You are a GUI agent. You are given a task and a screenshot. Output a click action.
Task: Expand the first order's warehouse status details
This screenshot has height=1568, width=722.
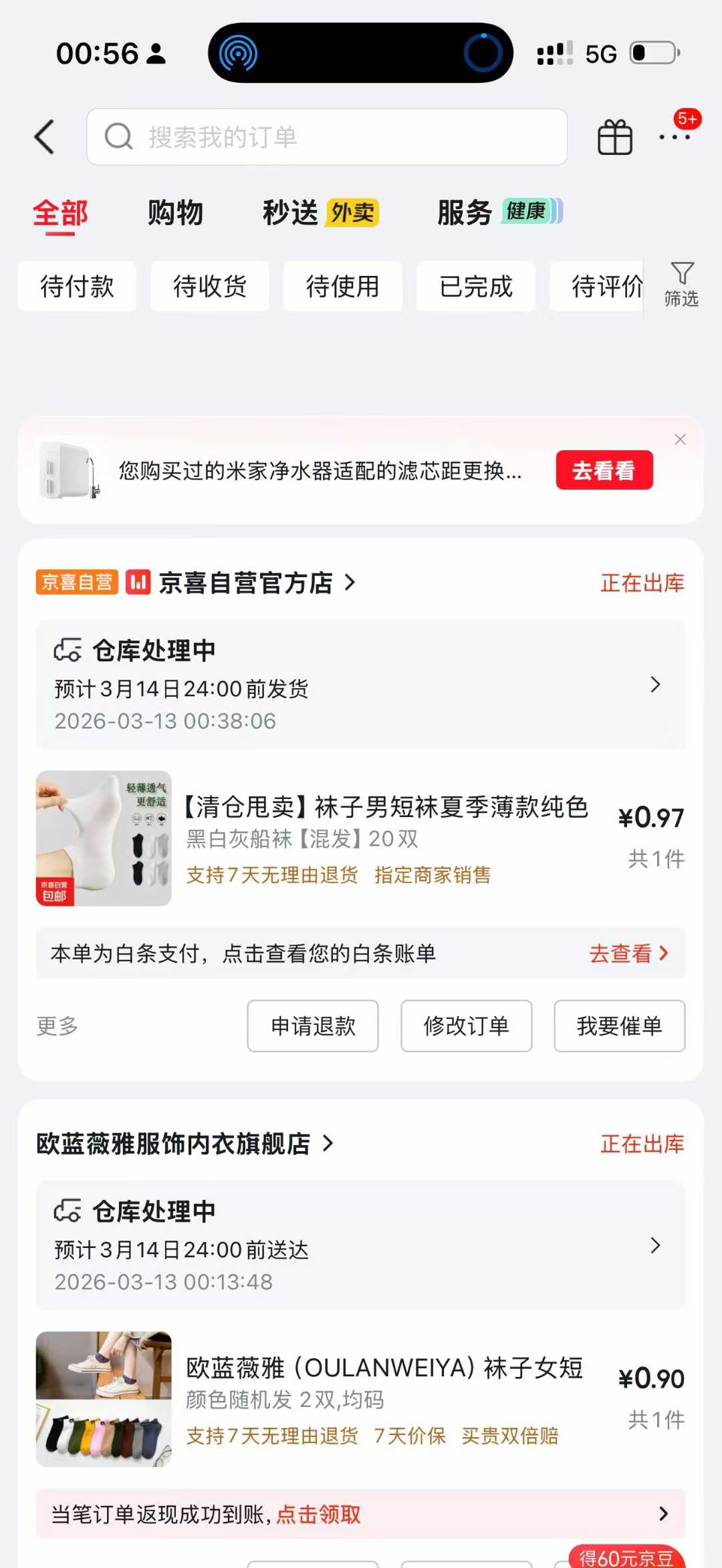[x=653, y=685]
